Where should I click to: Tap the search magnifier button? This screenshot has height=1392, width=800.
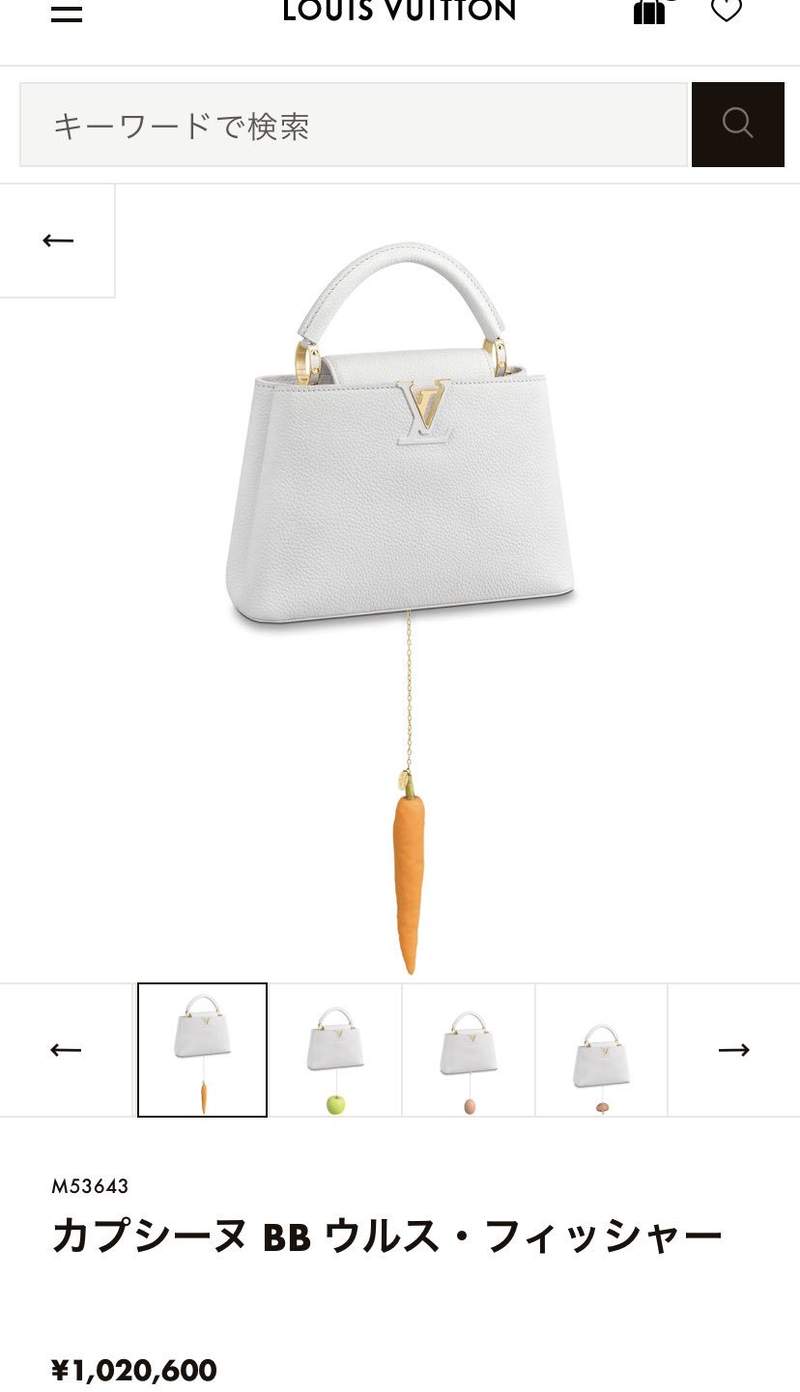coord(738,125)
